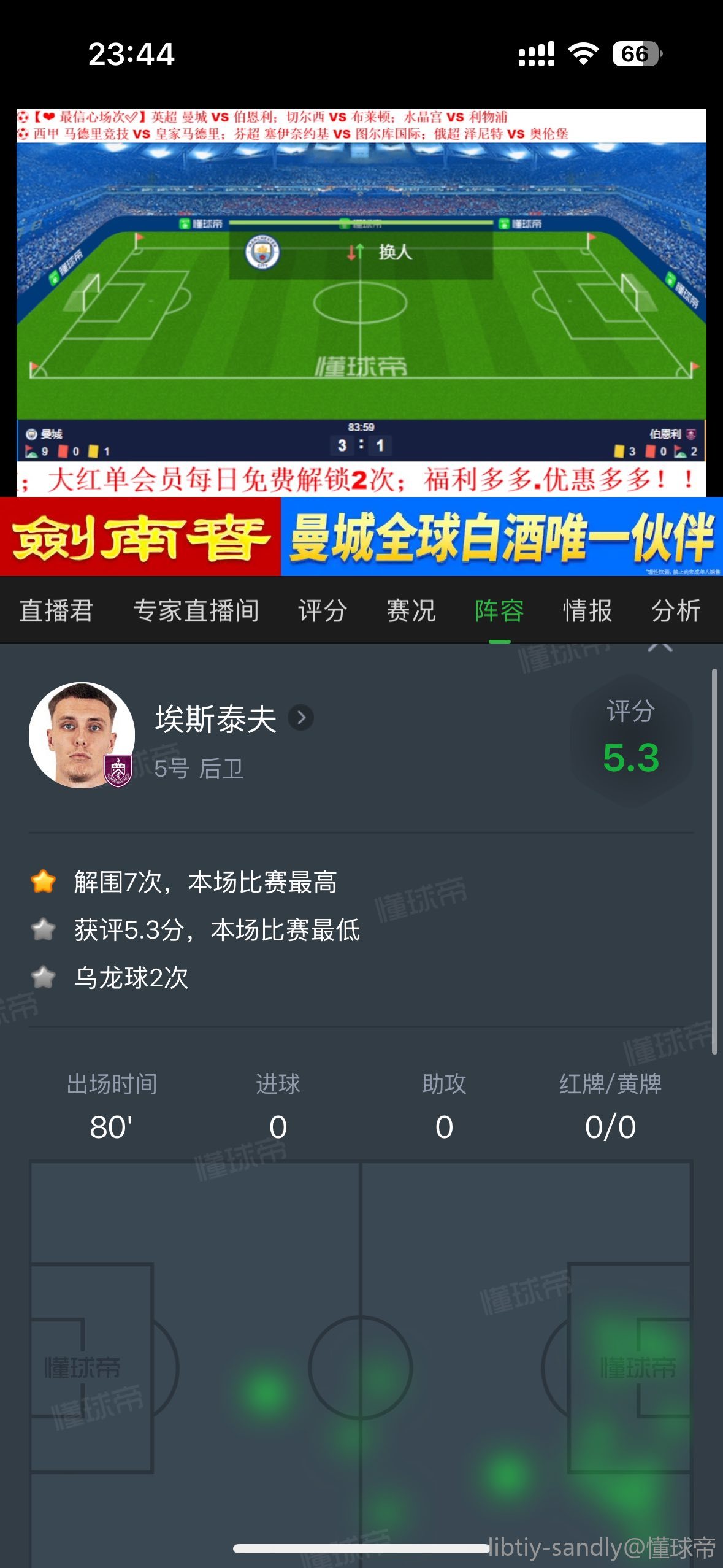The height and width of the screenshot is (1568, 723).
Task: Select the 阵容 tab
Action: point(499,610)
